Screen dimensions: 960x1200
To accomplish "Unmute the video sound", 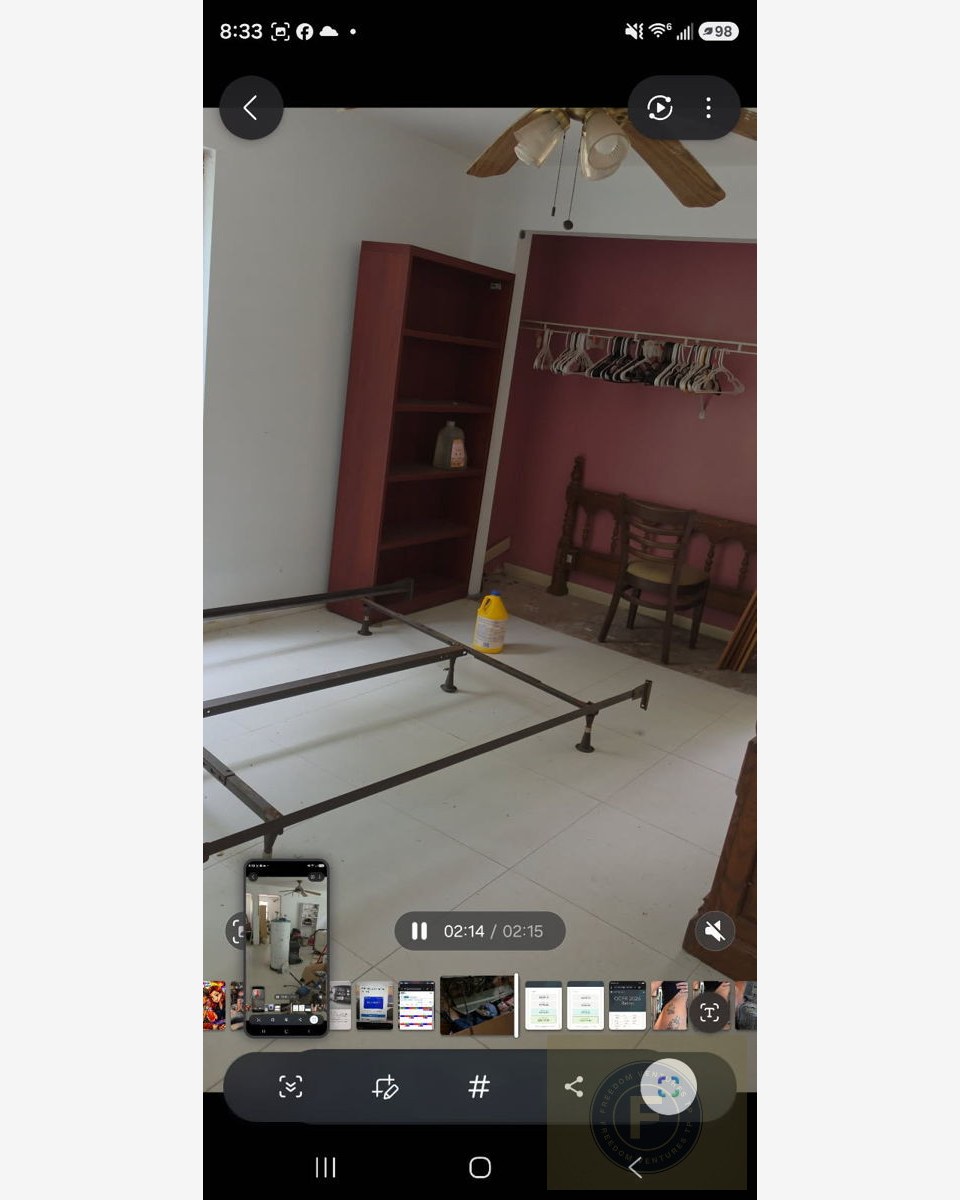I will (x=714, y=931).
